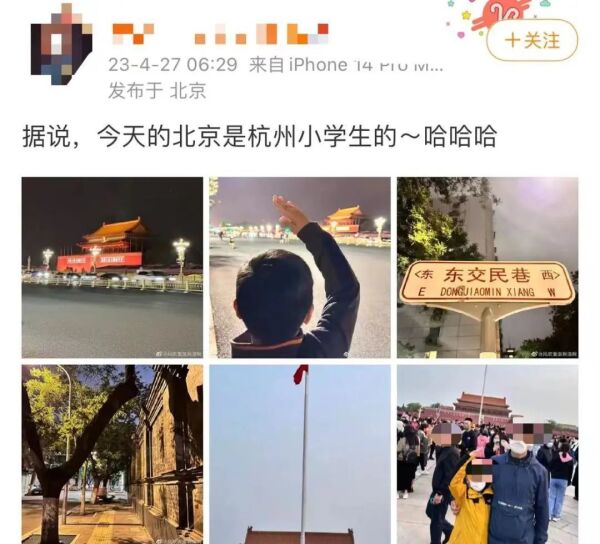View the photo of the boy saluting
Viewport: 600px width, 544px height.
(299, 267)
